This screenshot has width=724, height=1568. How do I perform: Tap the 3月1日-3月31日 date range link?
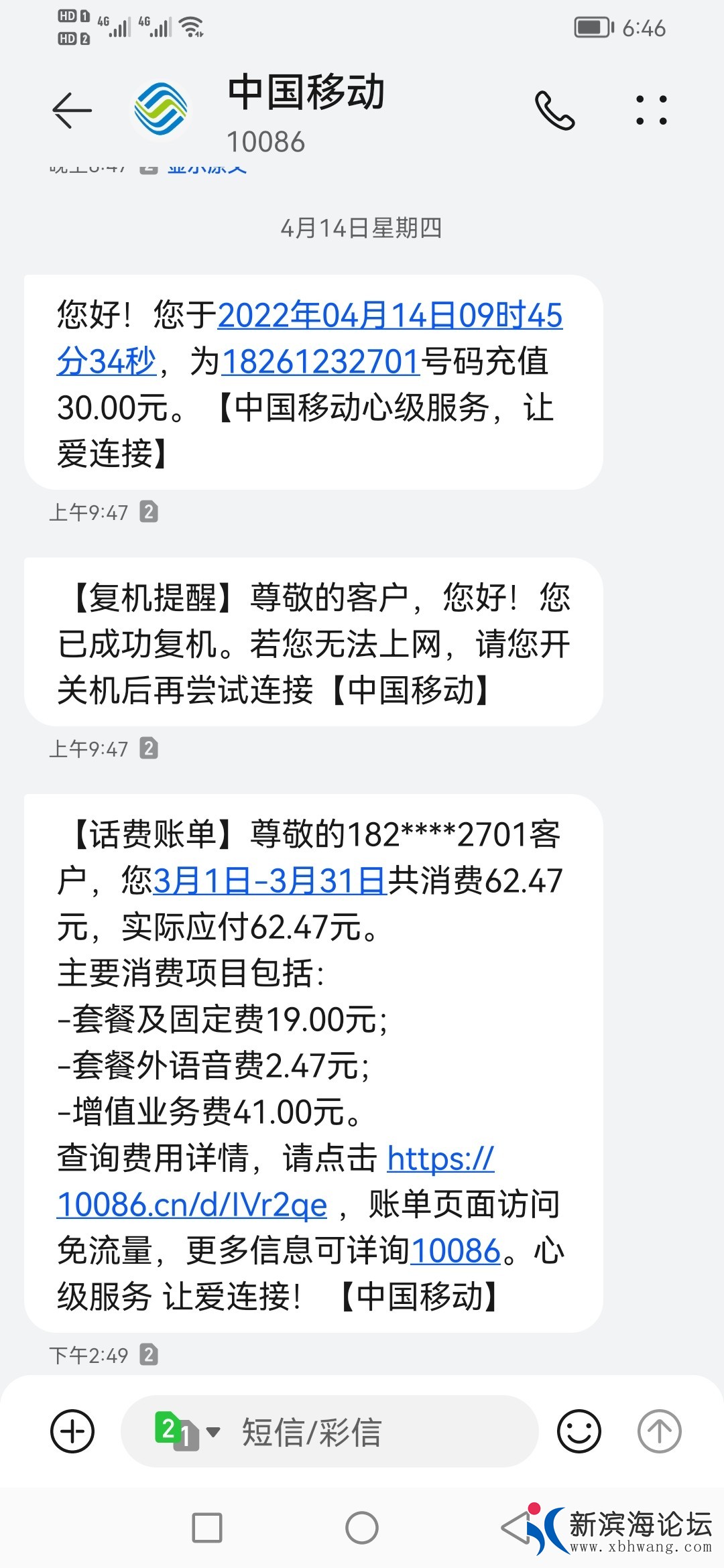(x=270, y=880)
